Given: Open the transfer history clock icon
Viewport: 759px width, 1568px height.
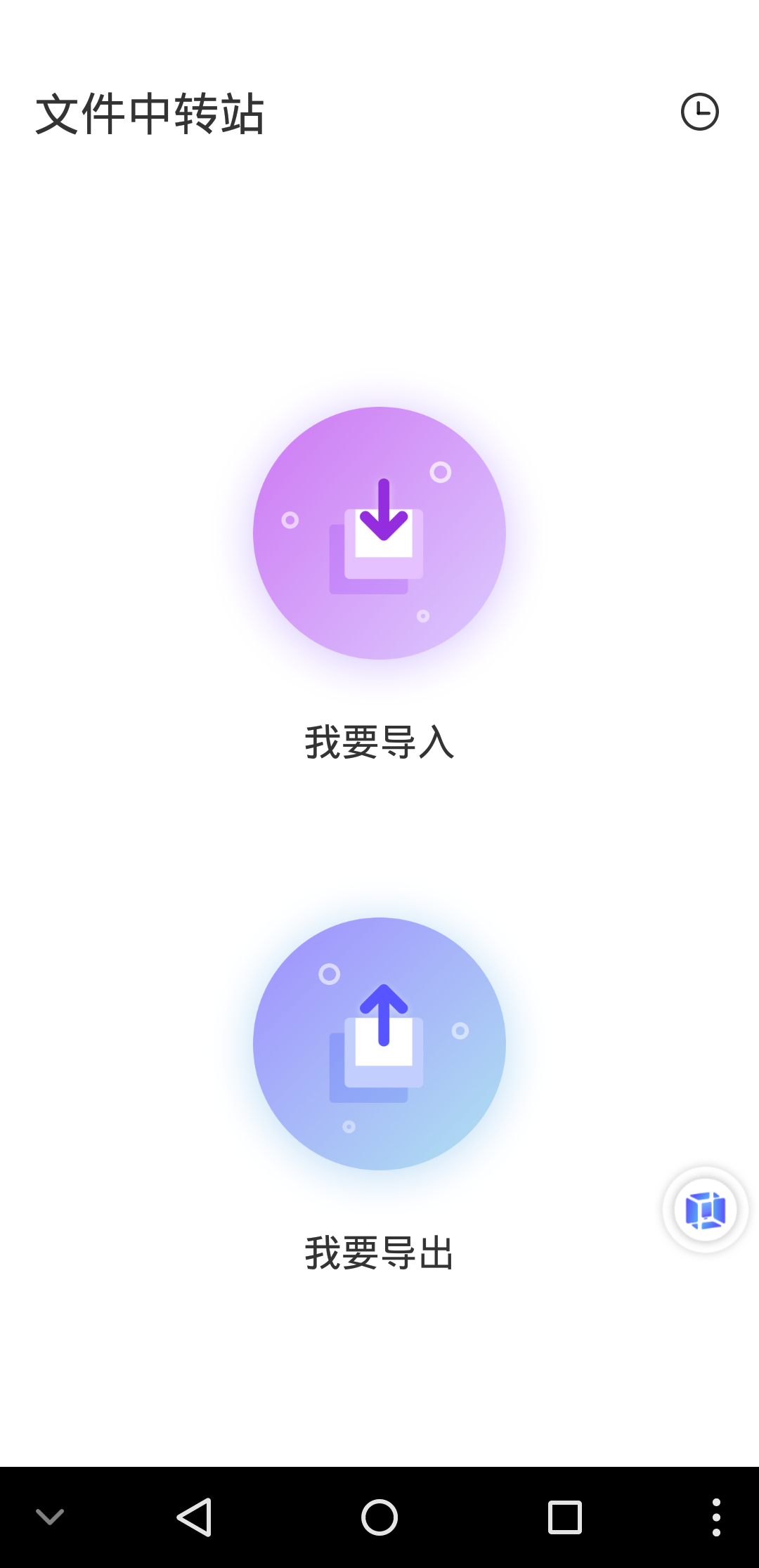Looking at the screenshot, I should (x=699, y=112).
